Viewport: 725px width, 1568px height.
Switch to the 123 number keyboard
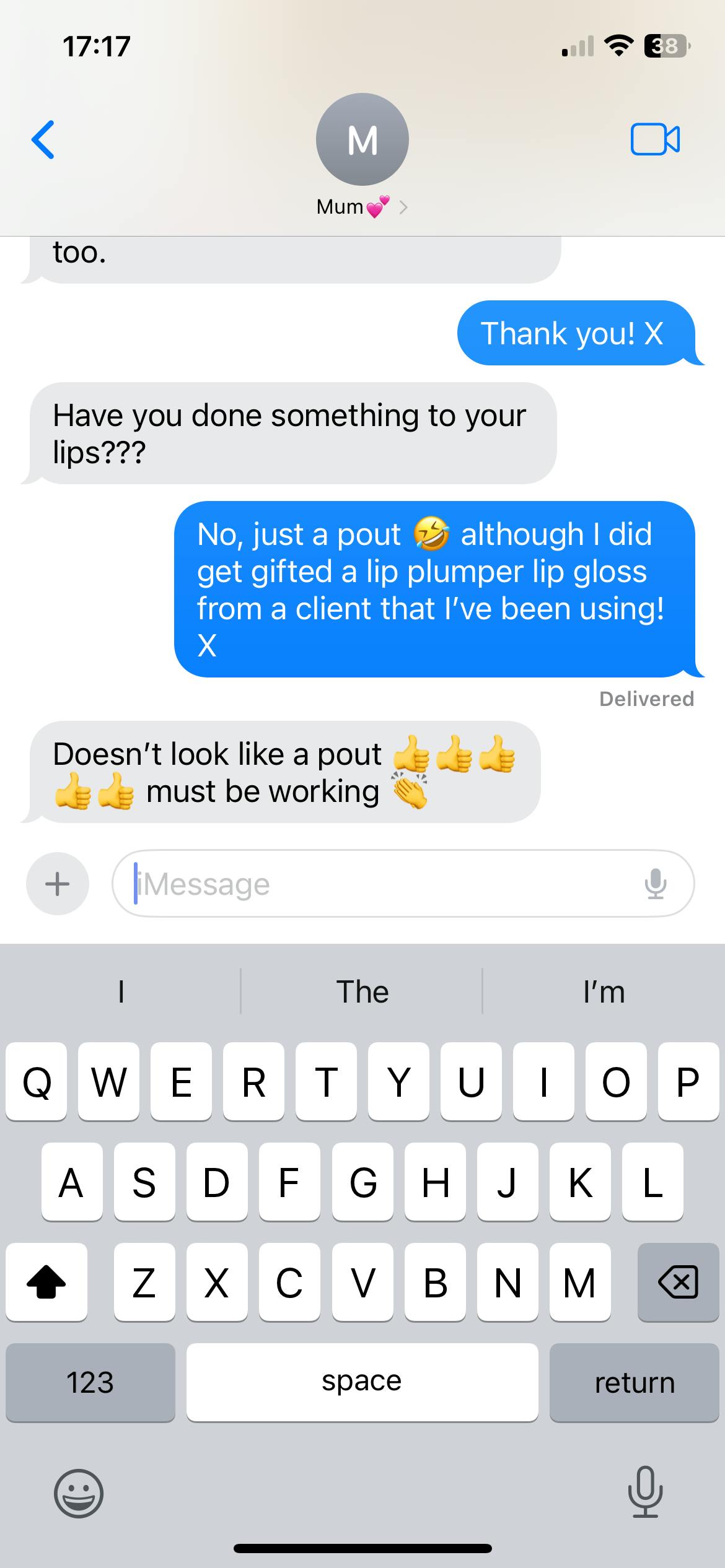click(90, 1382)
